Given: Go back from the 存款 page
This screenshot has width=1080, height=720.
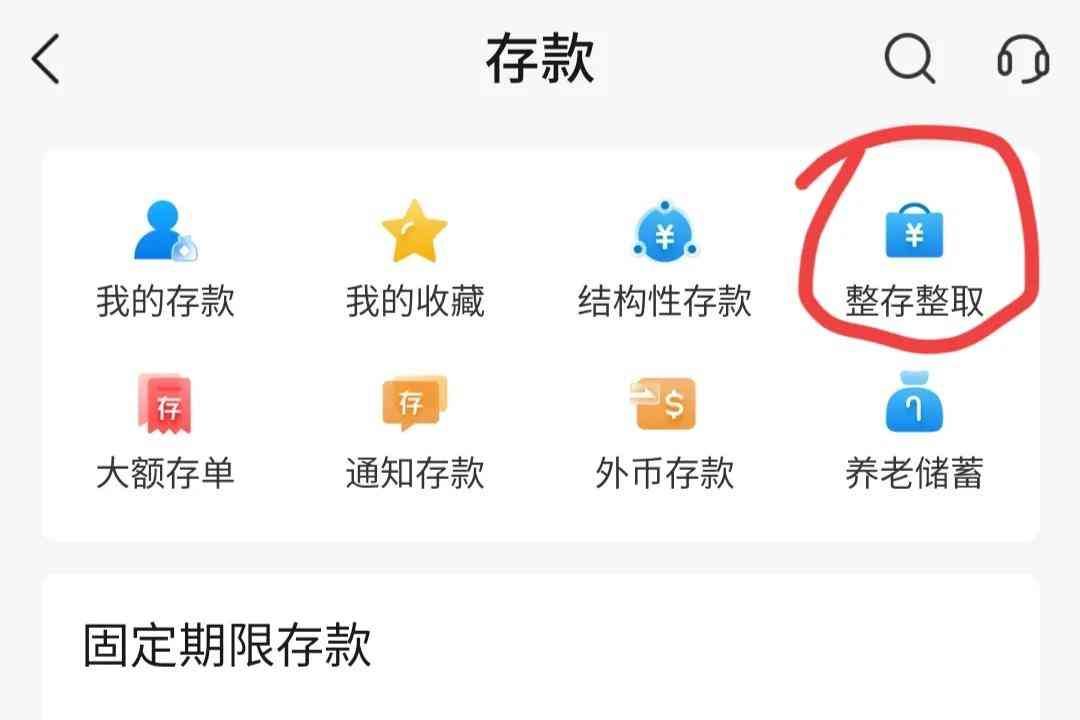Looking at the screenshot, I should click(x=46, y=59).
